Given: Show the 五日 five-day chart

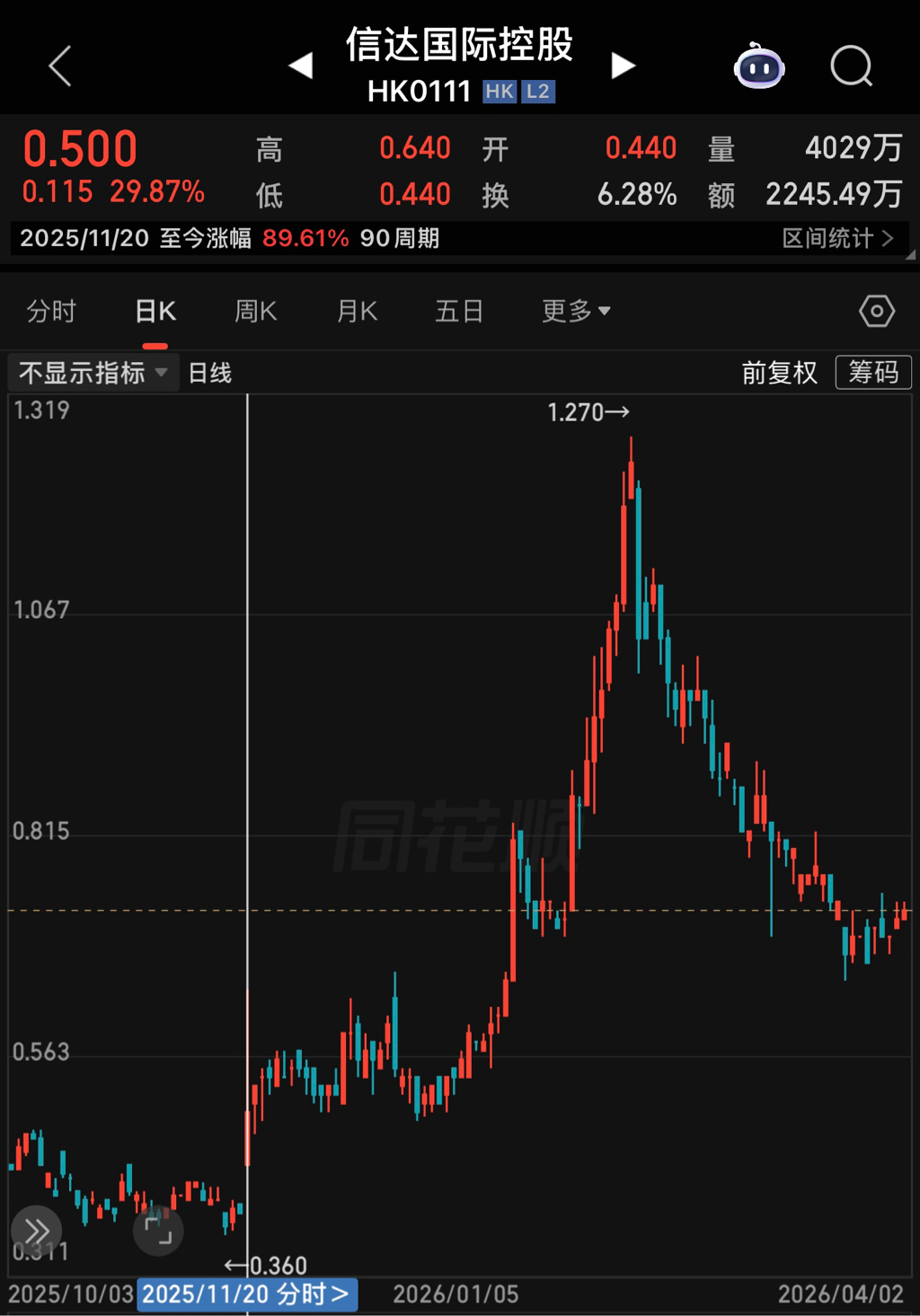Looking at the screenshot, I should 459,312.
